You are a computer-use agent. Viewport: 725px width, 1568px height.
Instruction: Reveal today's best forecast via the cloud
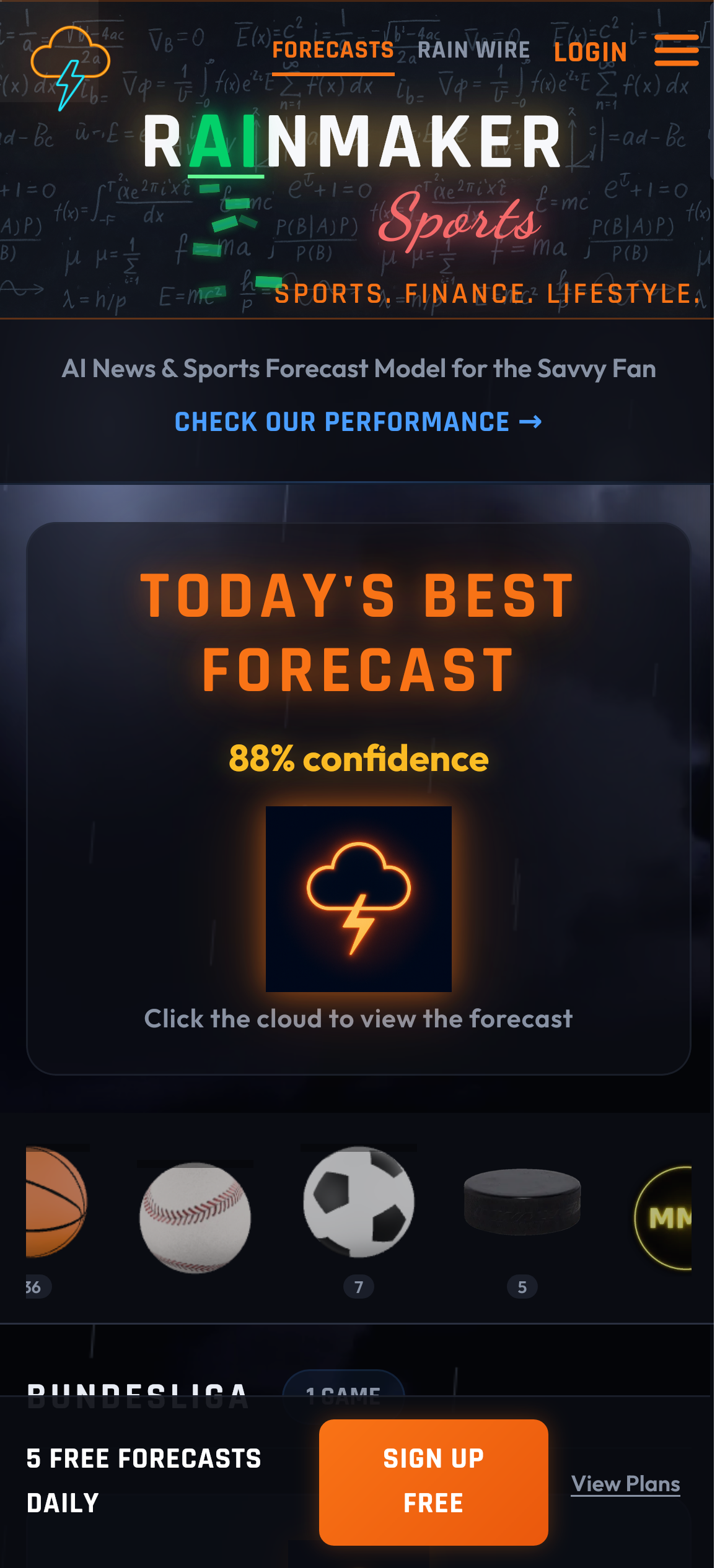(x=359, y=899)
